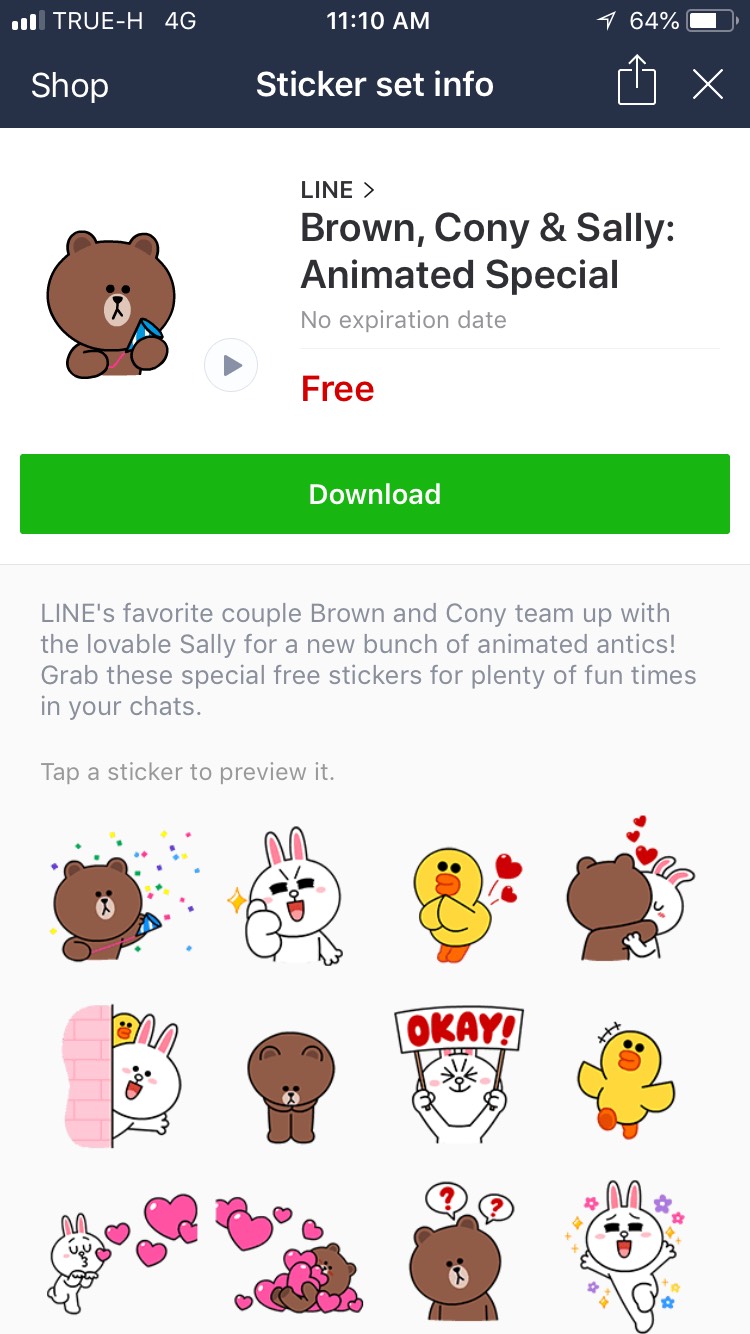Image resolution: width=750 pixels, height=1334 pixels.
Task: Preview bowing Brown sticker
Action: pyautogui.click(x=290, y=1085)
